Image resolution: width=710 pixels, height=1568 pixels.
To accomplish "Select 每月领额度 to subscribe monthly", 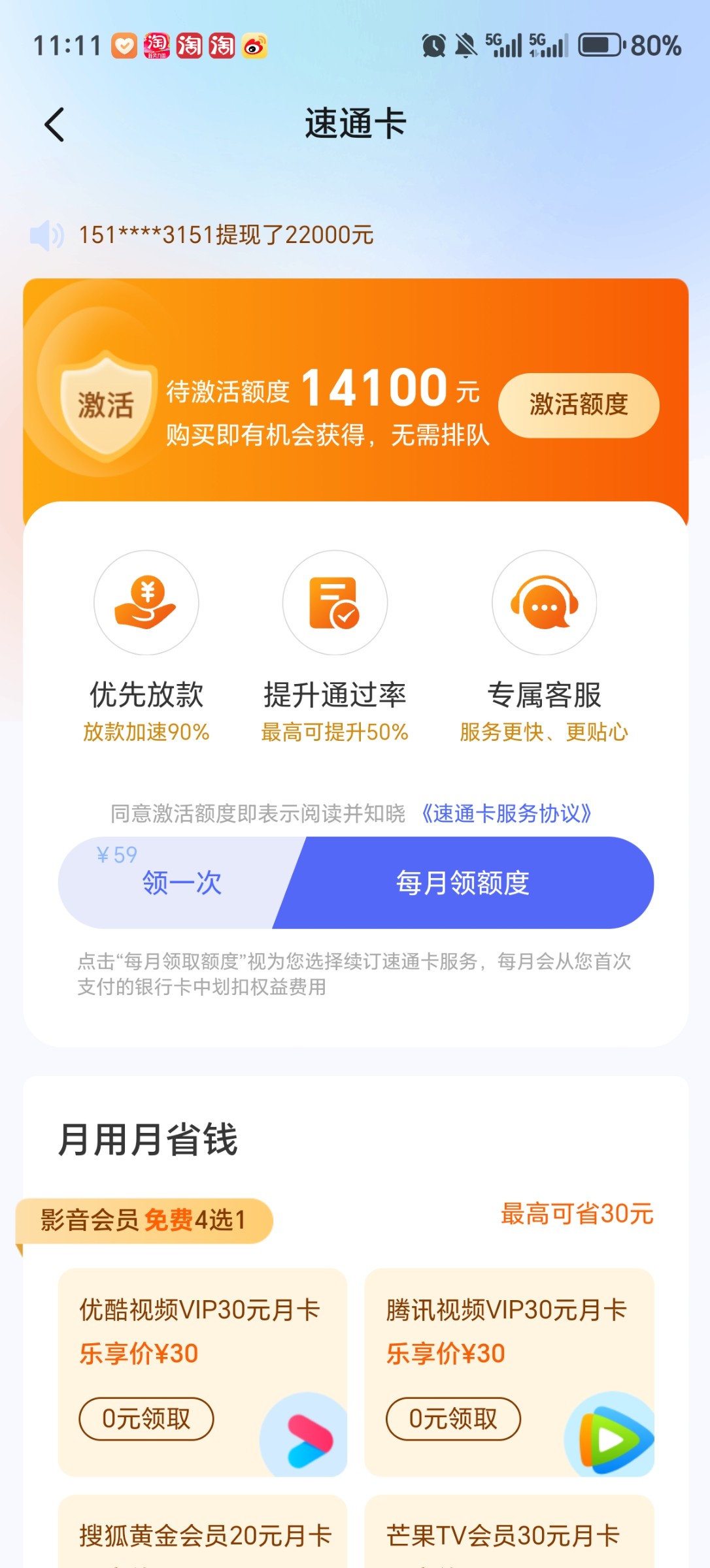I will (x=464, y=883).
